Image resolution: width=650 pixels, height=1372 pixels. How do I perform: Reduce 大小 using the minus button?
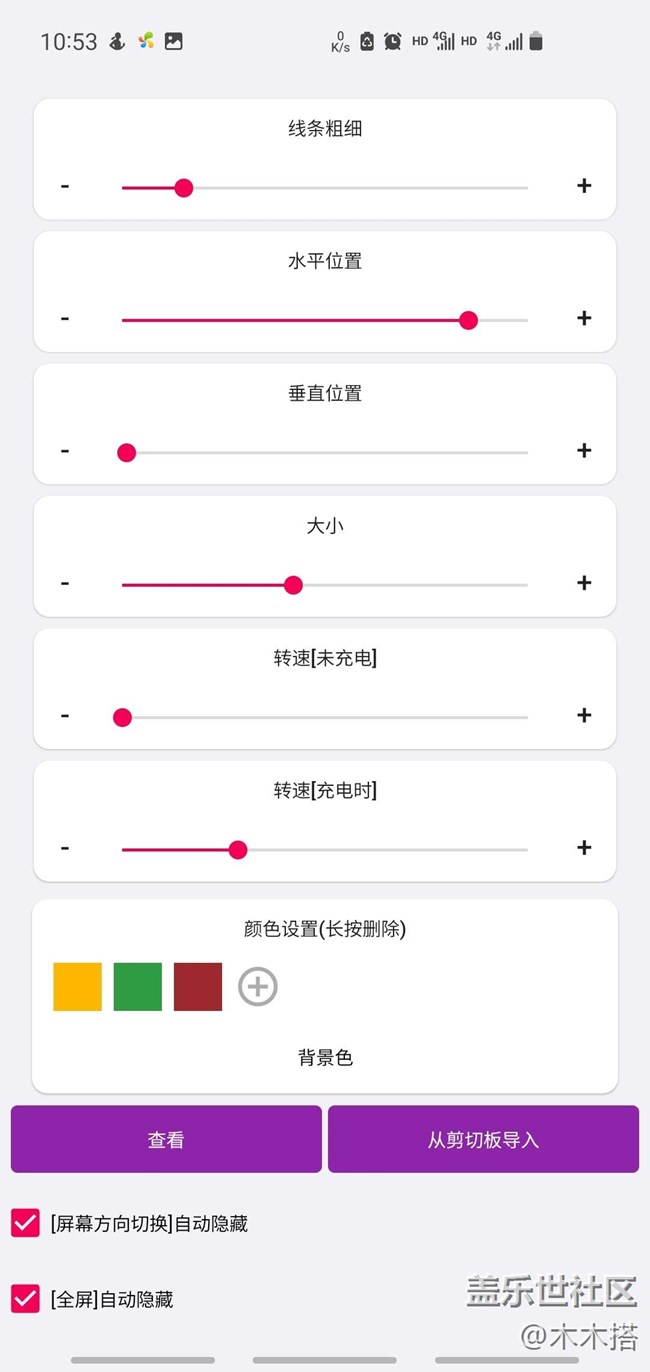pos(65,584)
